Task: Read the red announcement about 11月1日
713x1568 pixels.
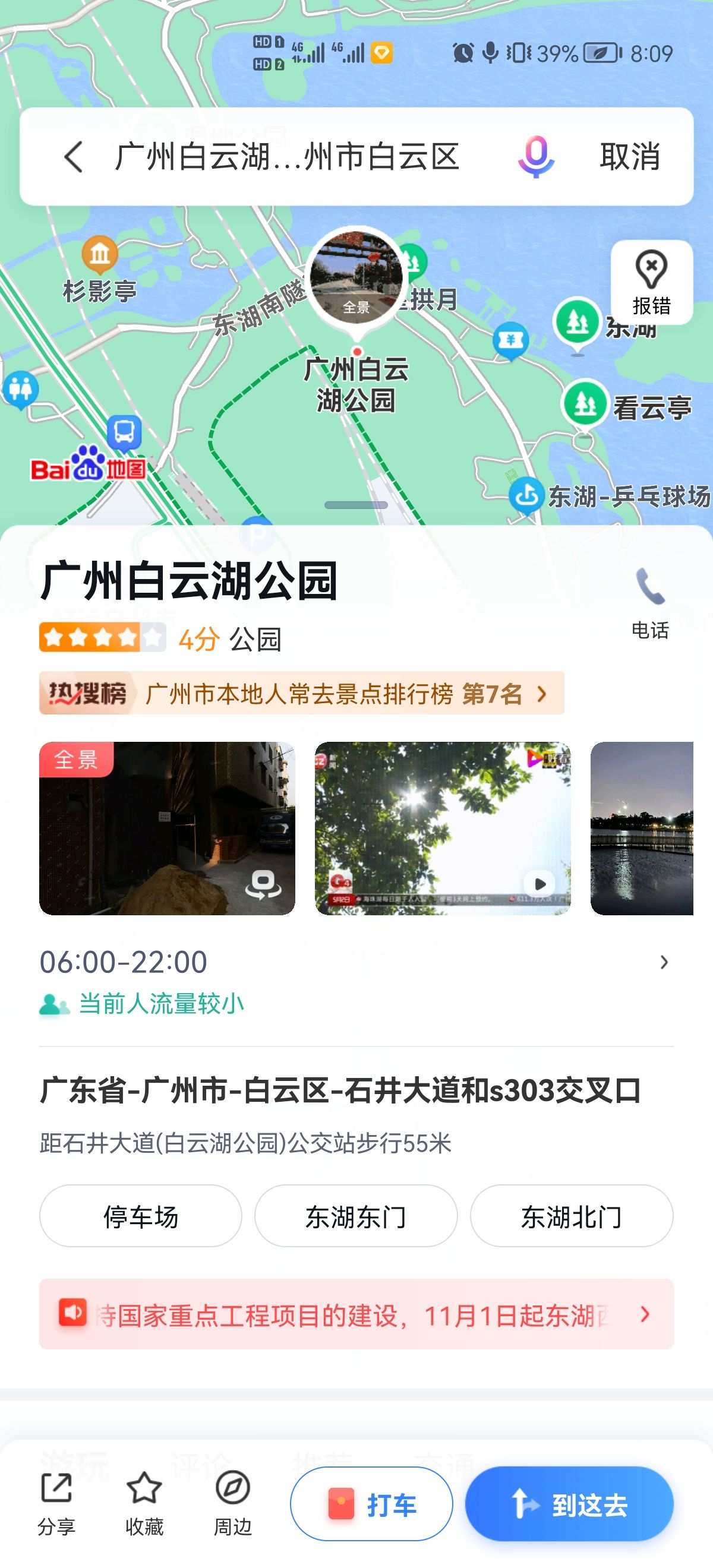Action: (356, 1314)
